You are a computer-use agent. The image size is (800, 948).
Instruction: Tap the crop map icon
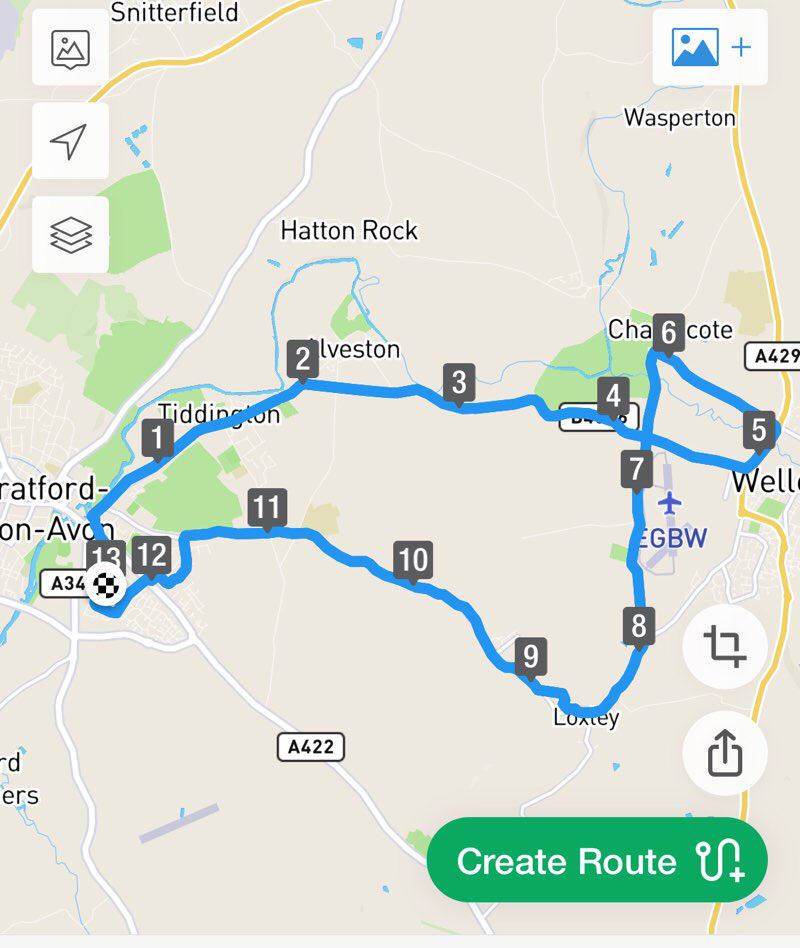click(x=724, y=645)
